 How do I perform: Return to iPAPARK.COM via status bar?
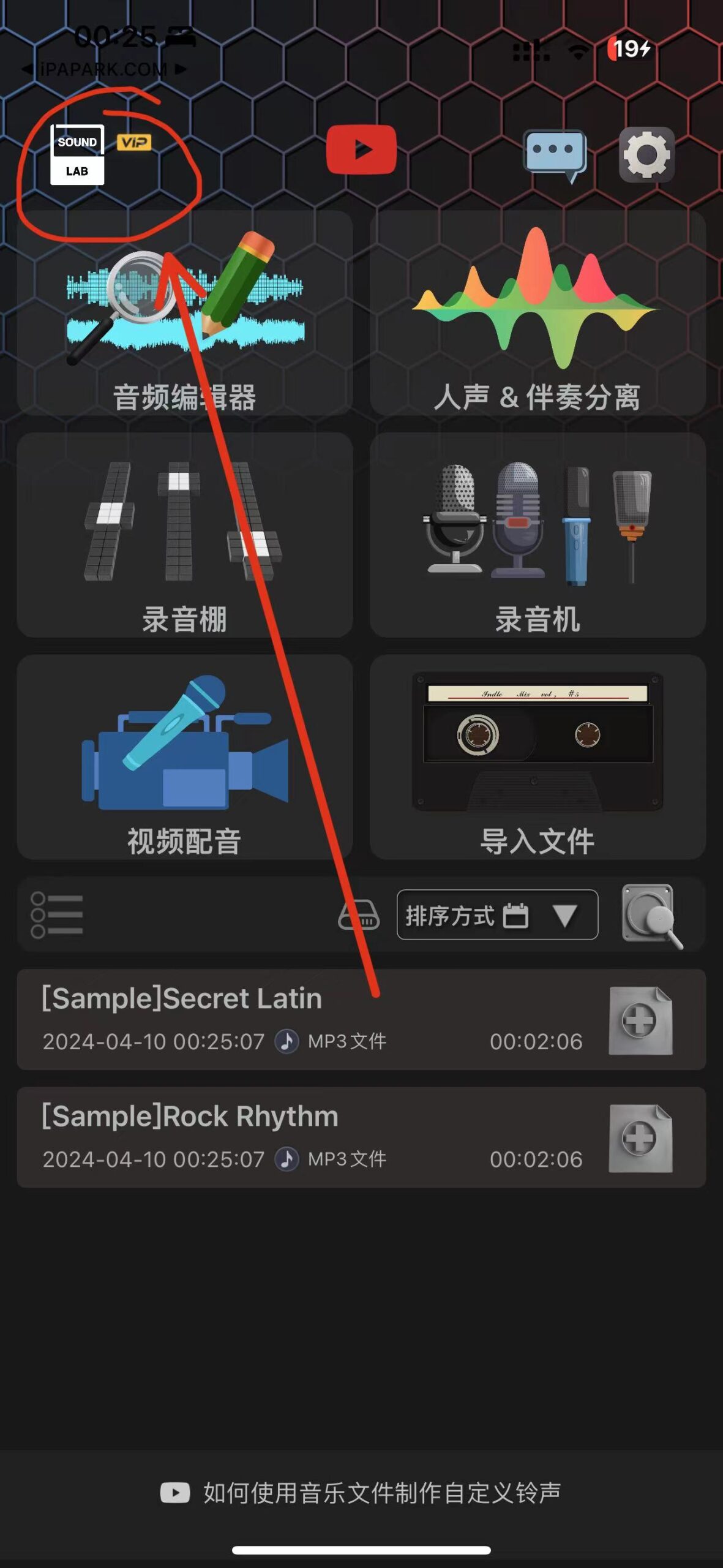tap(103, 69)
